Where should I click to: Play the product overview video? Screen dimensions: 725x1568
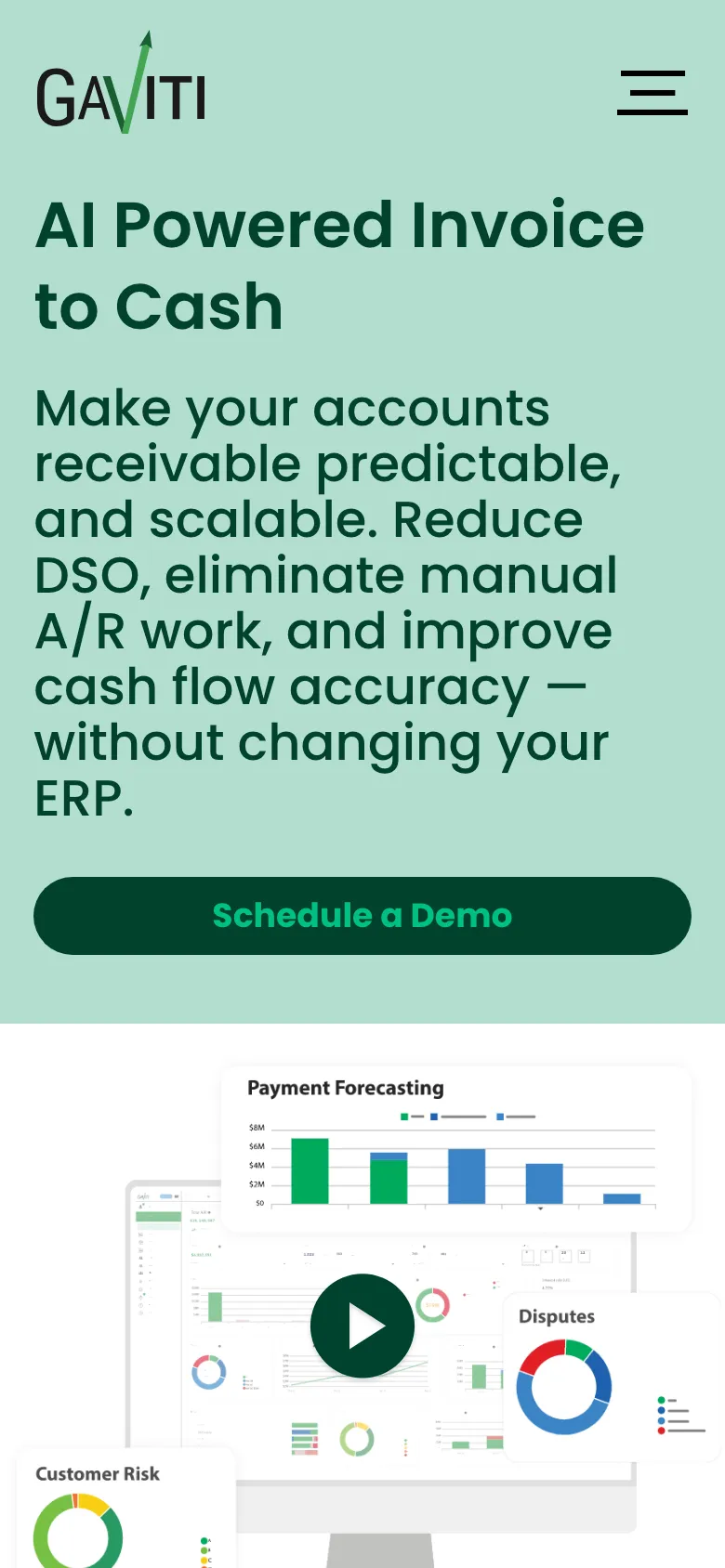[362, 1326]
